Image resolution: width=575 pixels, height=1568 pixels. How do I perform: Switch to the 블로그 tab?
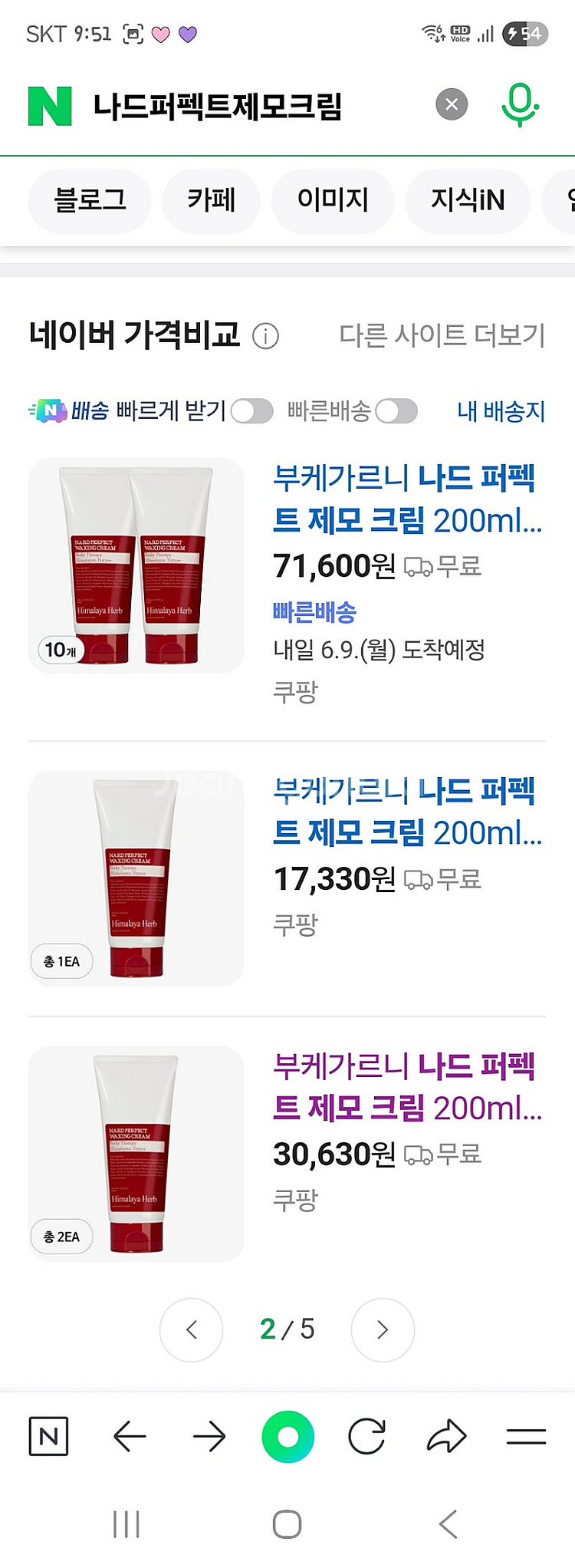point(89,200)
